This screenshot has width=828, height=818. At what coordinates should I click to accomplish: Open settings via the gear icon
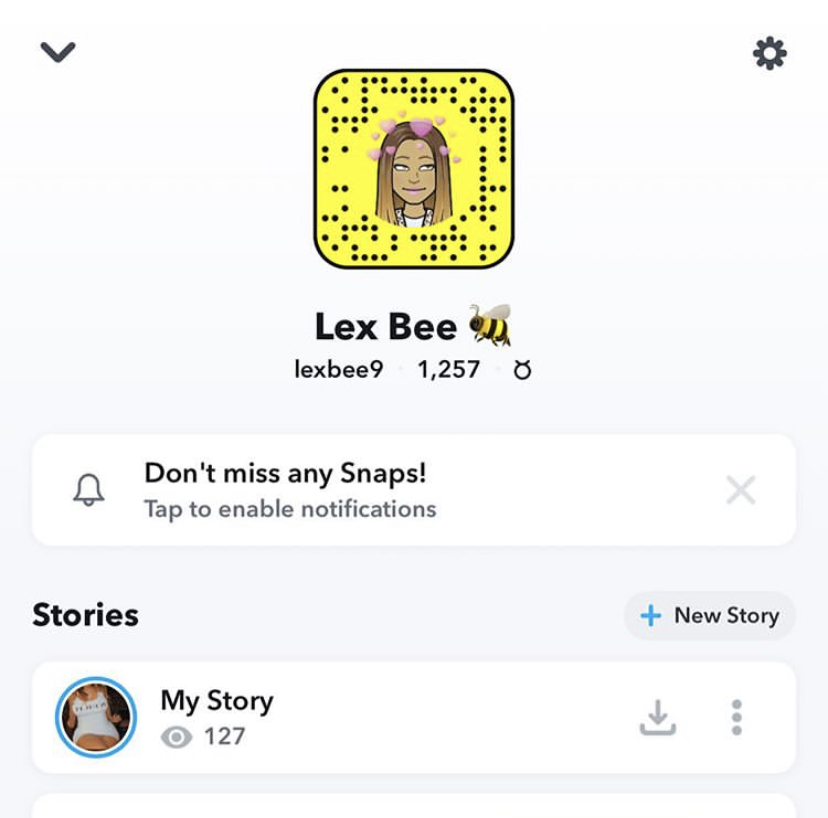pyautogui.click(x=769, y=53)
